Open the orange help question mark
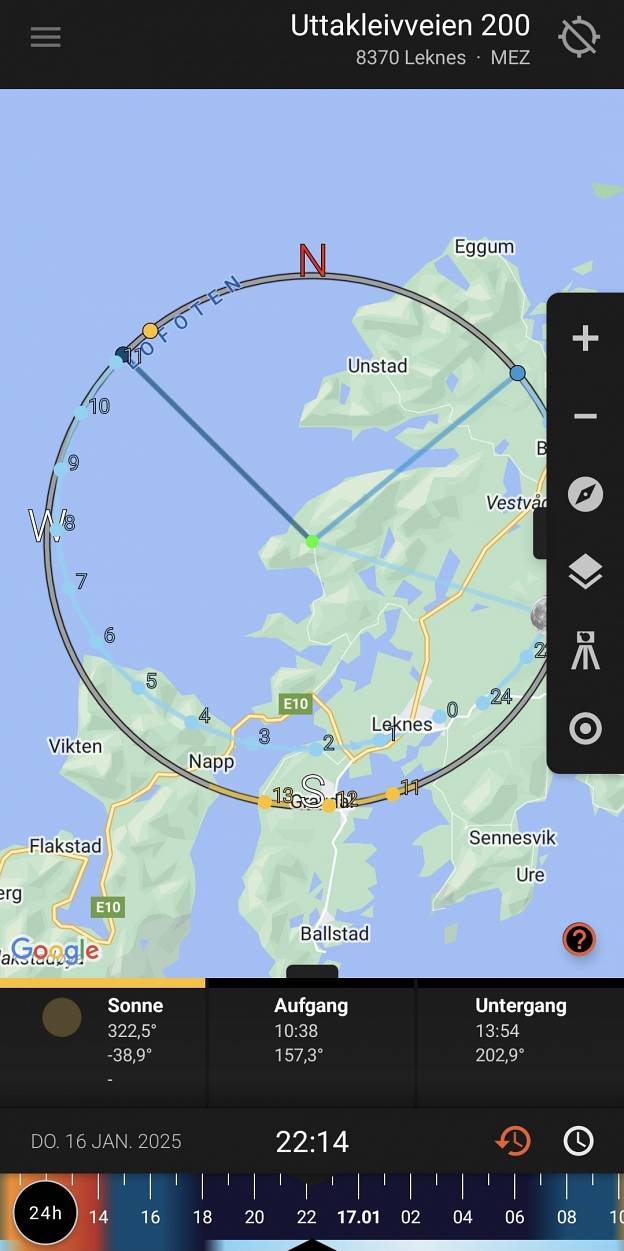 (579, 939)
